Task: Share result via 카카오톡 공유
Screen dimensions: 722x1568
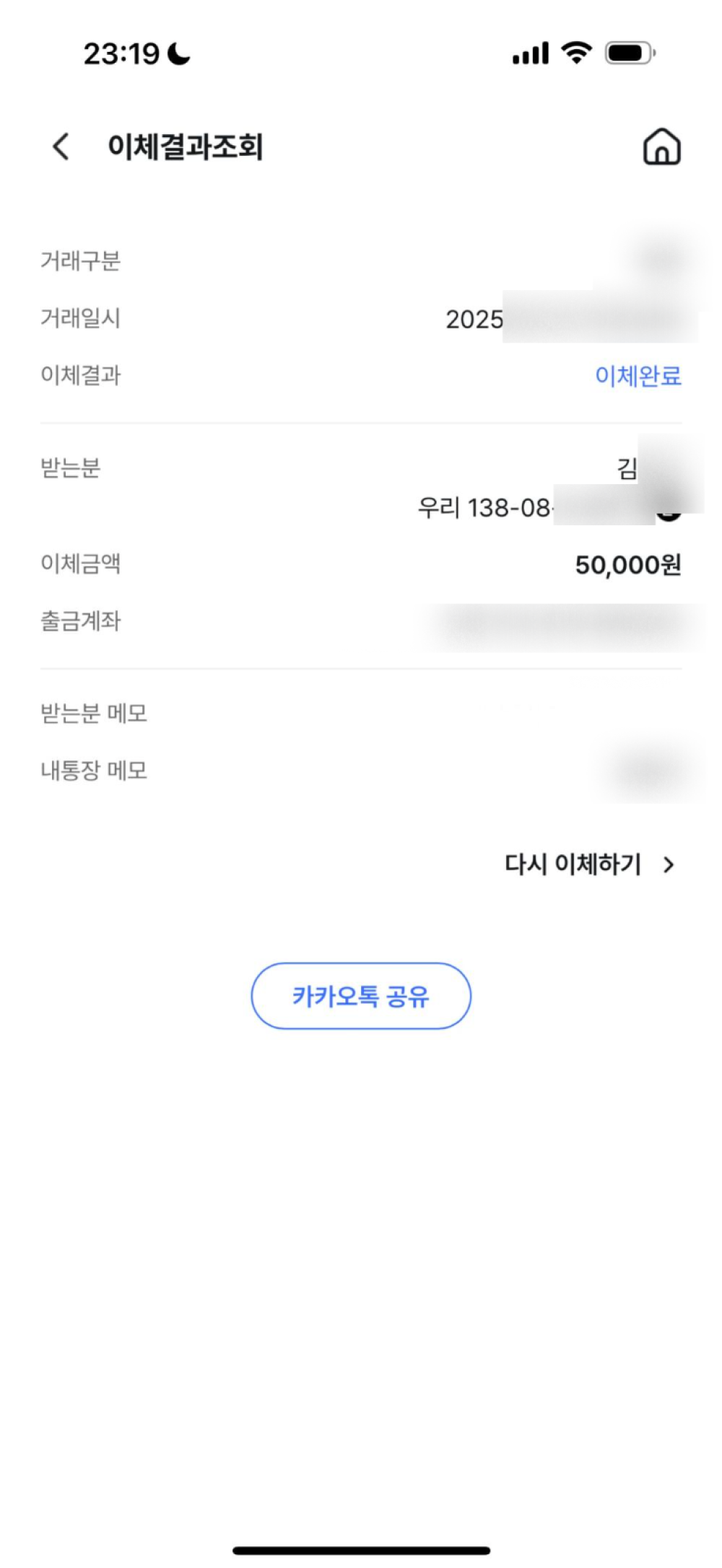Action: (361, 996)
